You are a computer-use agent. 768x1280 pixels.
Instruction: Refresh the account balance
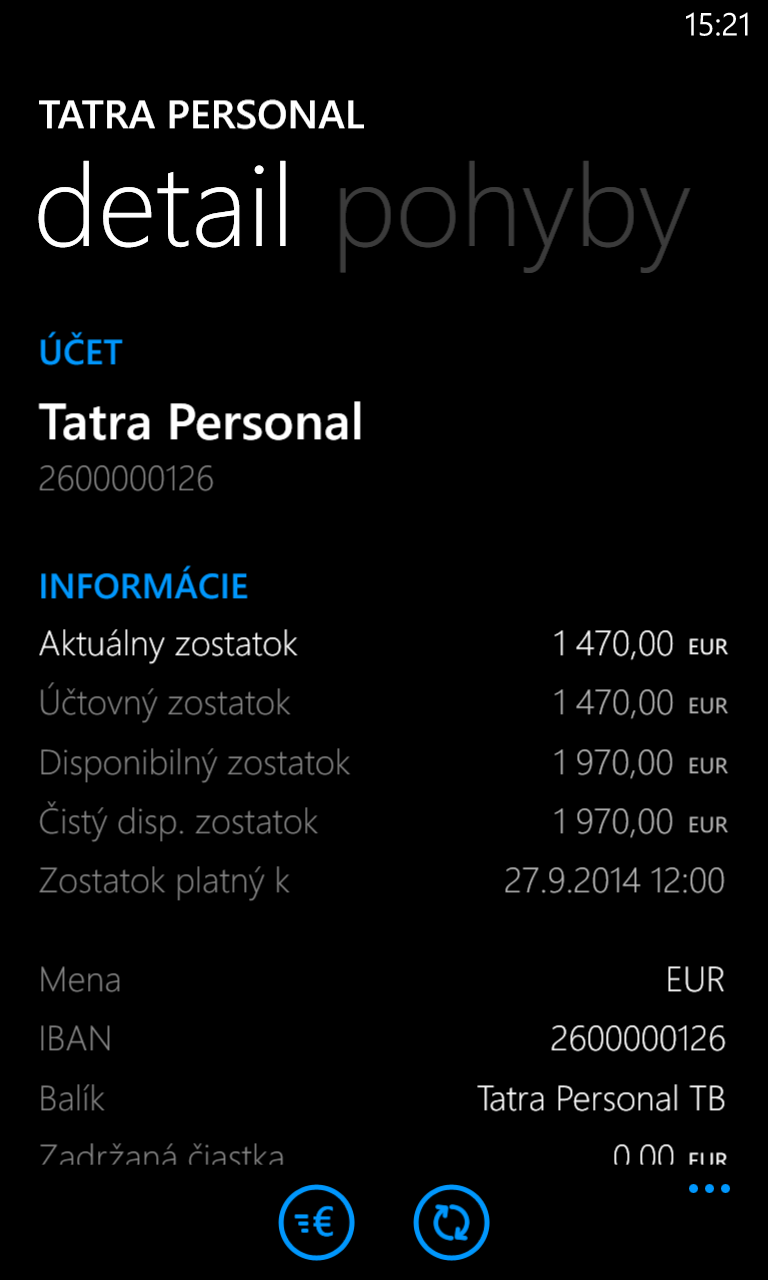(451, 1222)
